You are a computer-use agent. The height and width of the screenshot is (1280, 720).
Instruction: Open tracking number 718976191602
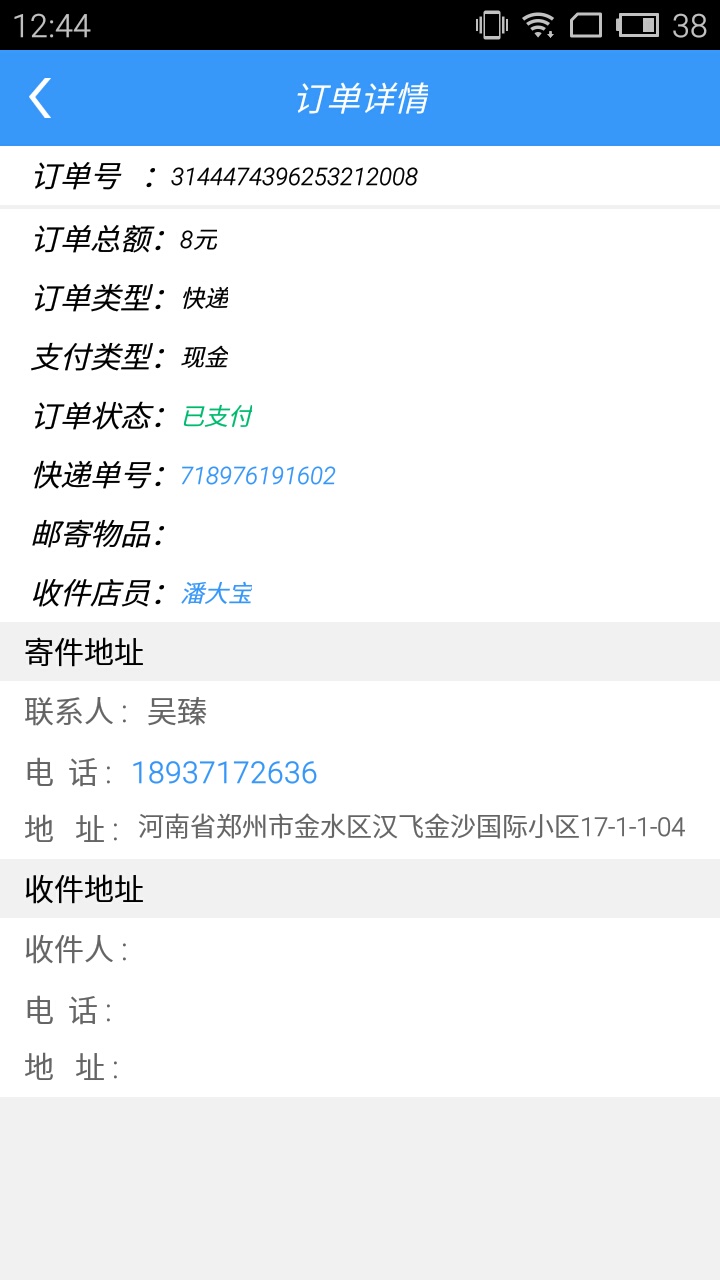pos(258,476)
